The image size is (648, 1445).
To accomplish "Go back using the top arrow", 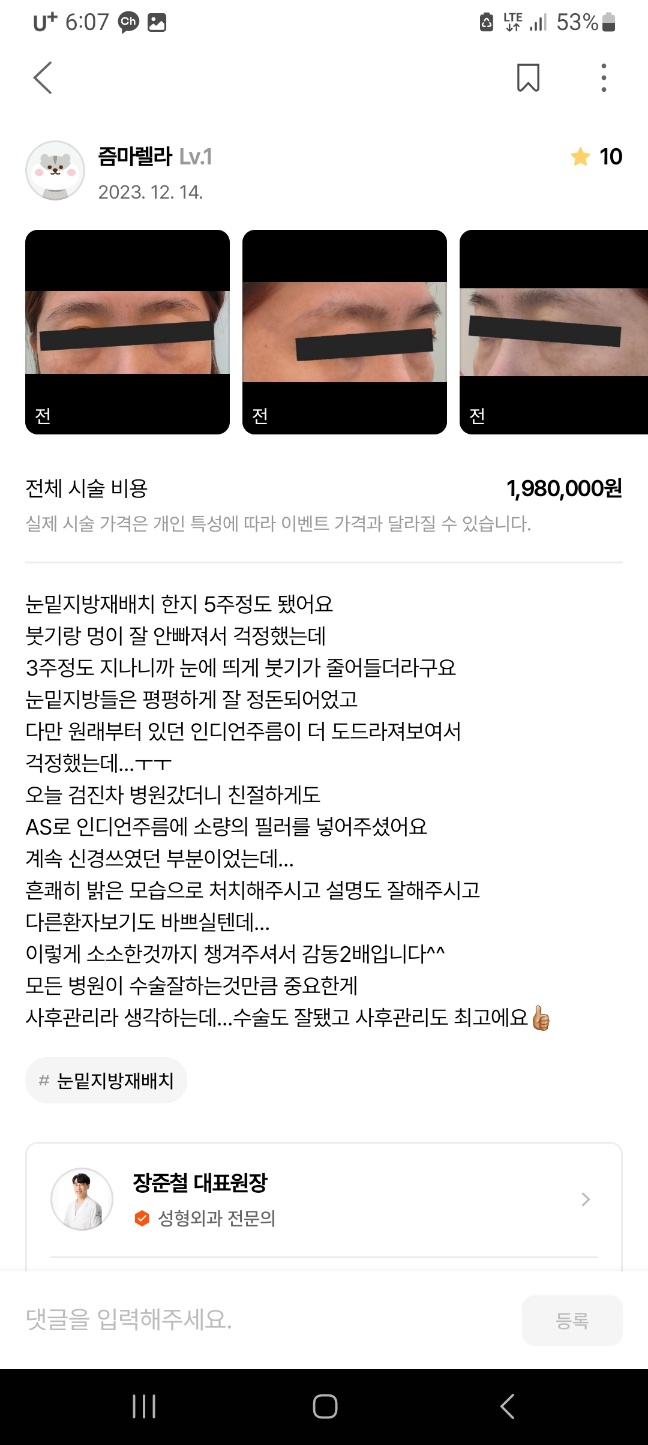I will pyautogui.click(x=42, y=78).
